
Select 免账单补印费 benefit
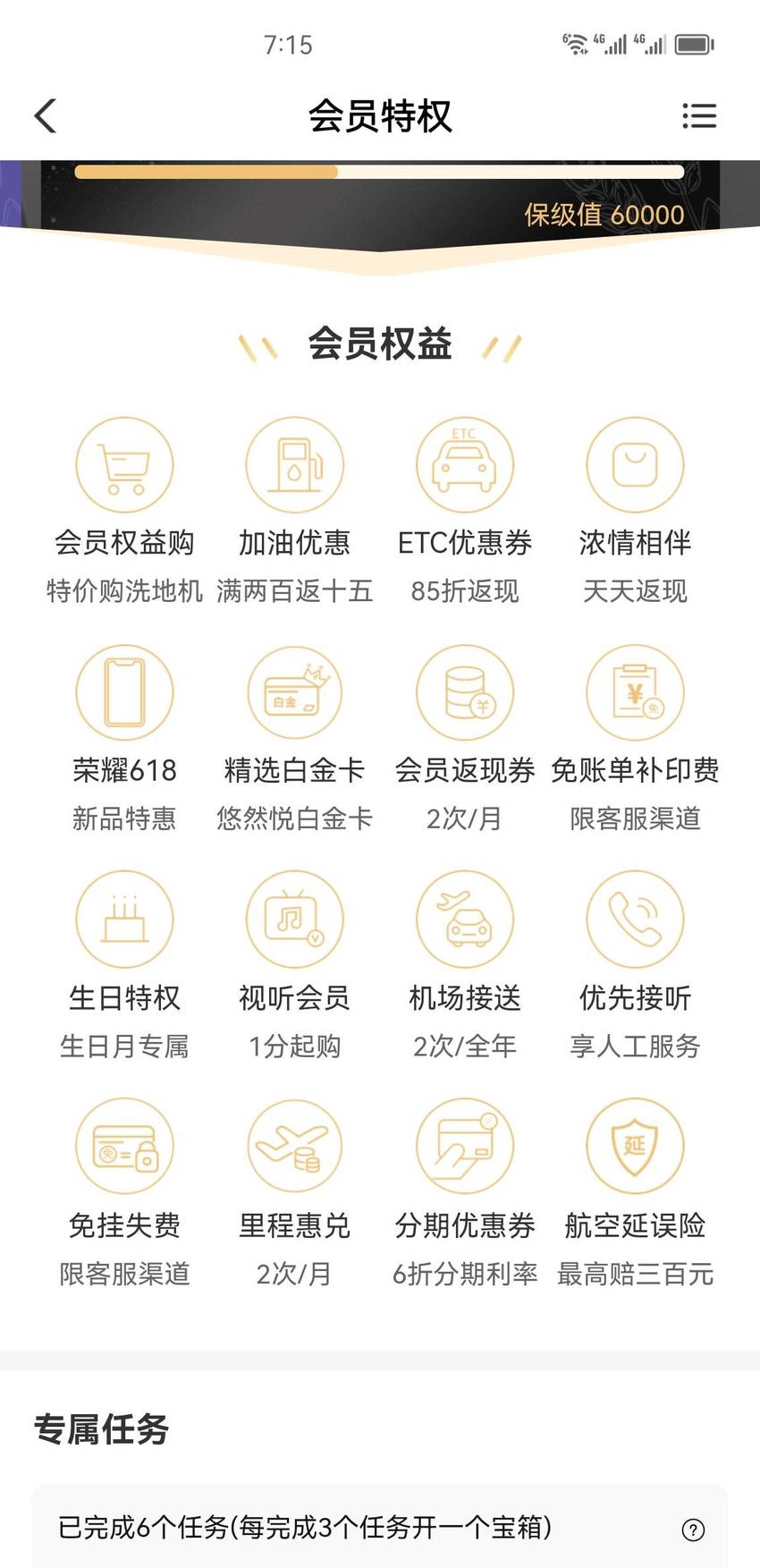635,739
